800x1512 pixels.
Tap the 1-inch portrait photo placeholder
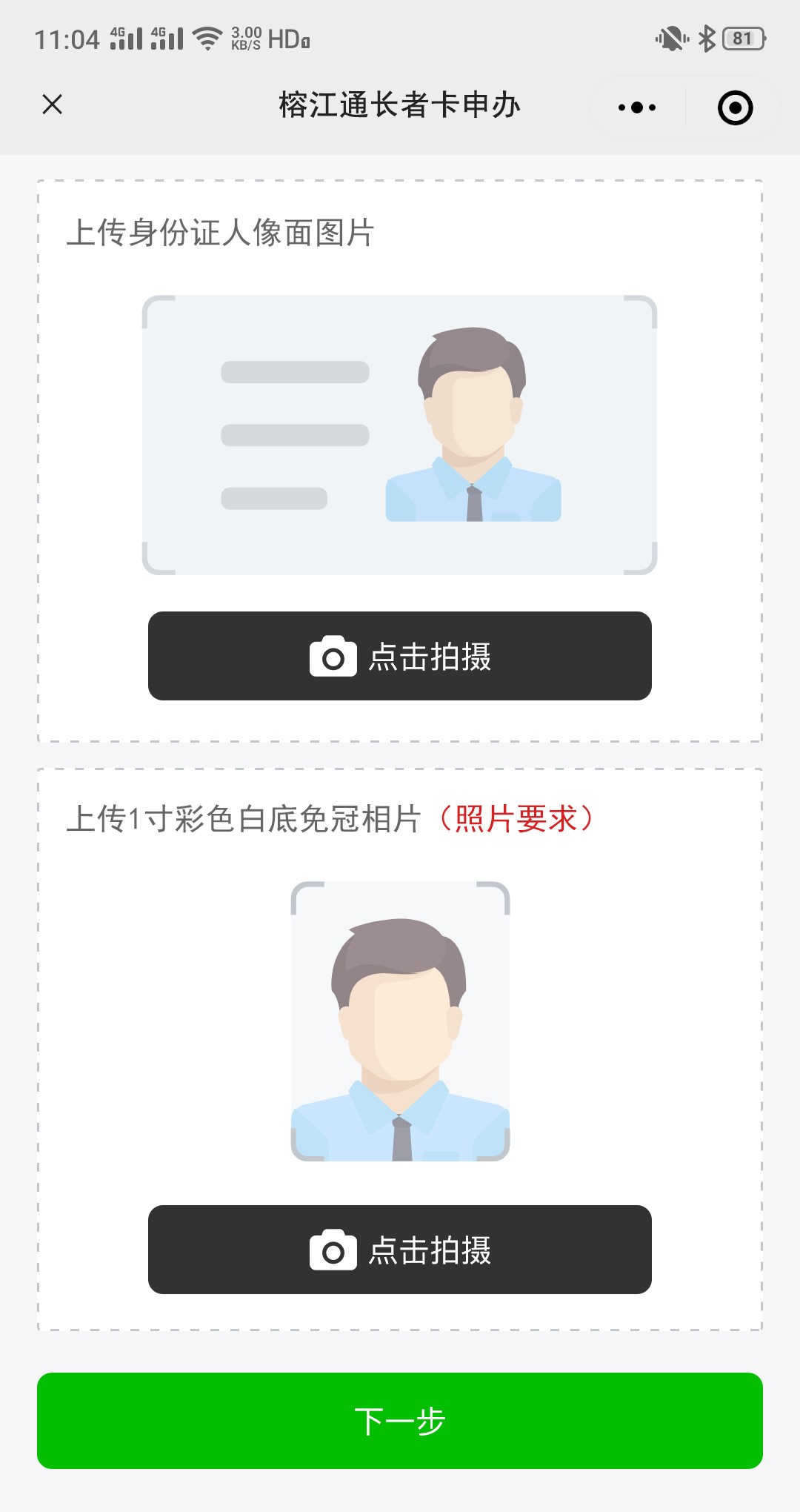[400, 1021]
